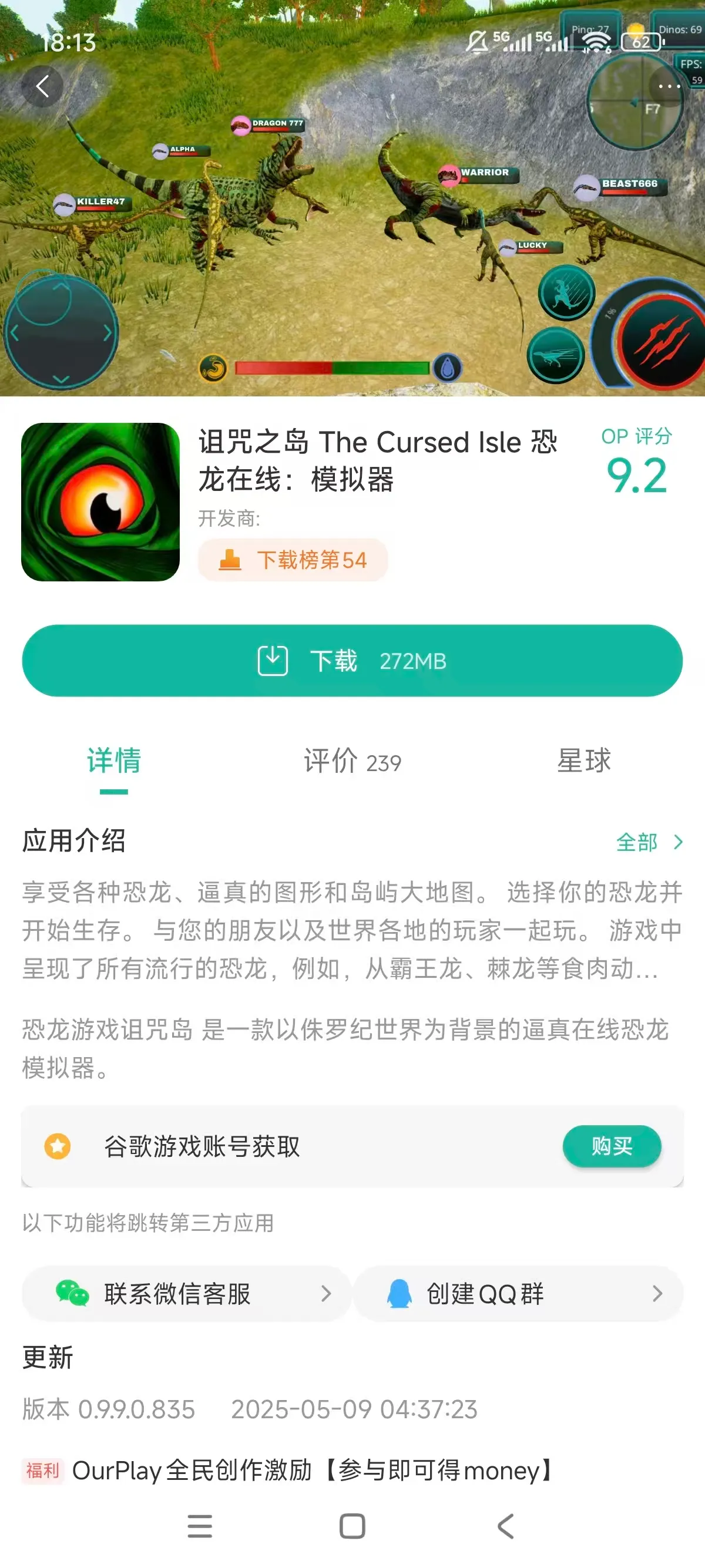The height and width of the screenshot is (1568, 705).
Task: Open 联系微信客服
Action: 186,1294
